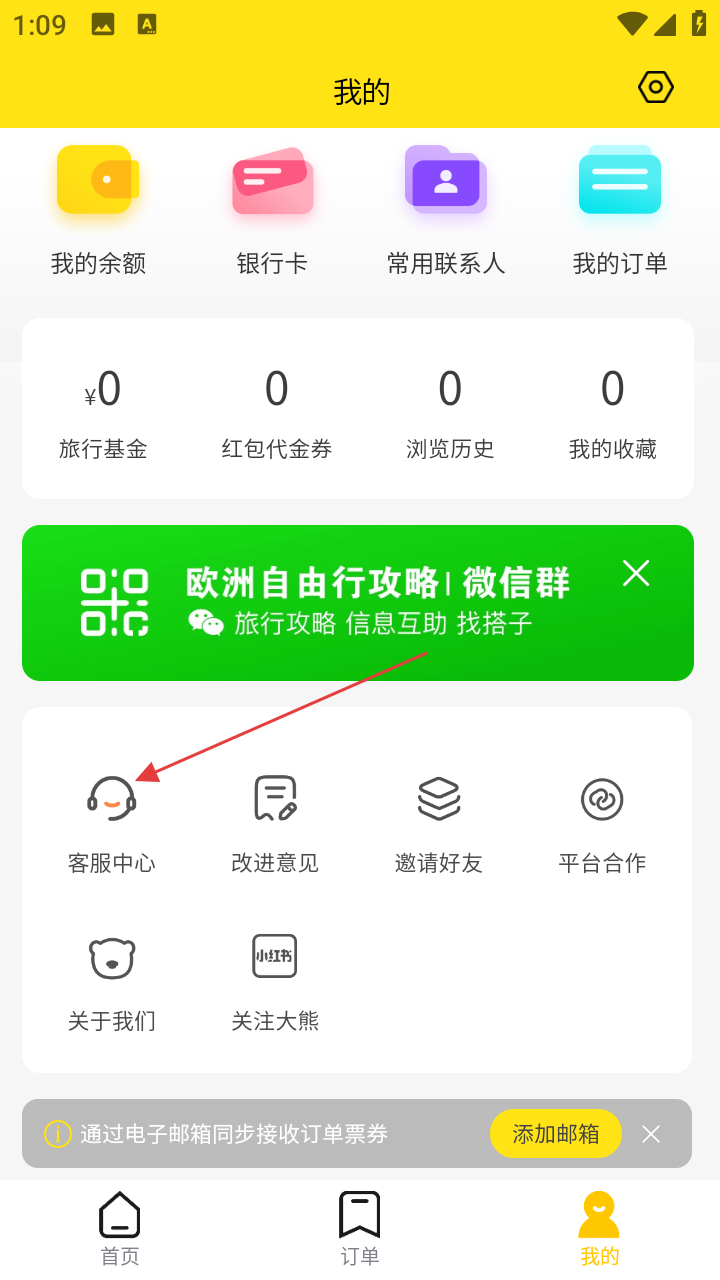The image size is (720, 1280).
Task: View 旅行基金 travel fund
Action: pos(103,412)
